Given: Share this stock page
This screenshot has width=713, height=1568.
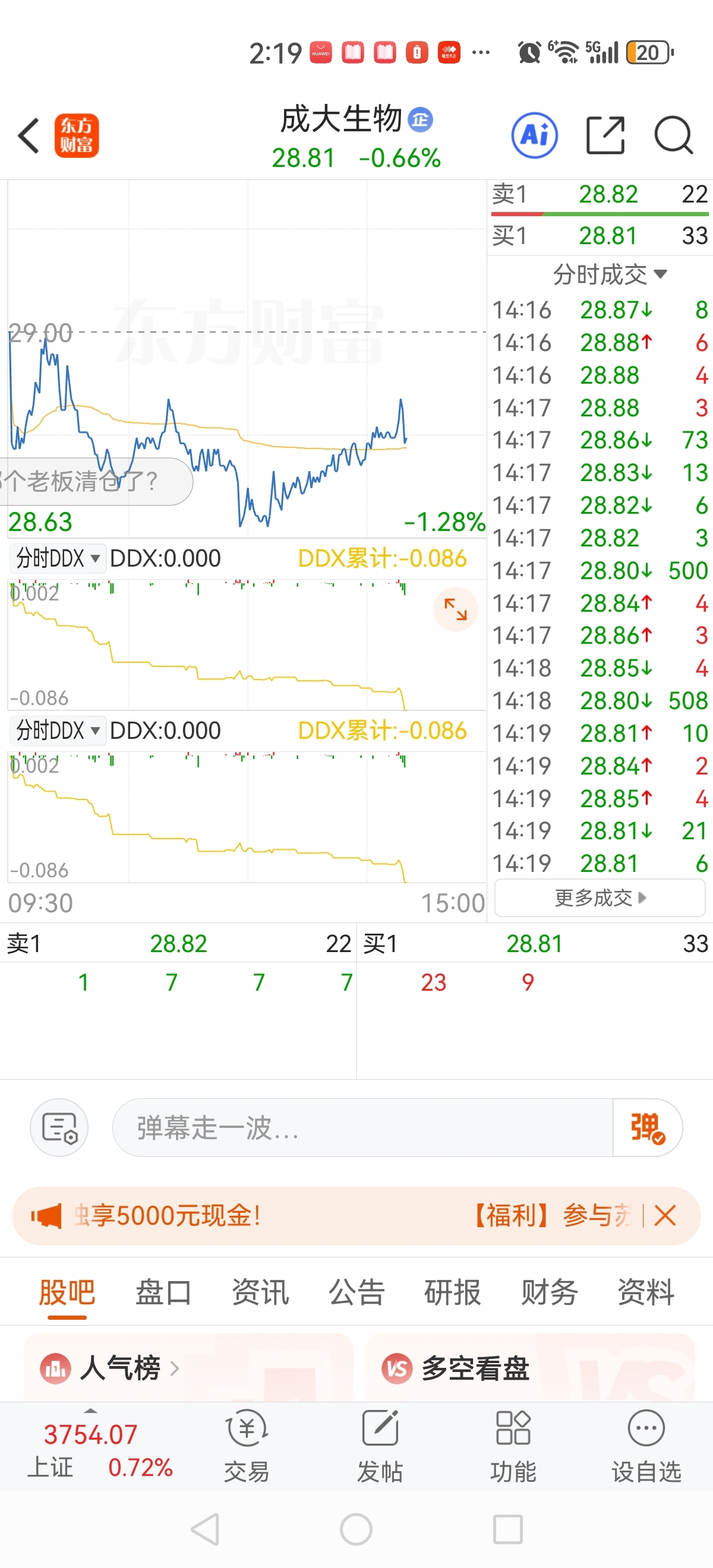Looking at the screenshot, I should point(605,135).
